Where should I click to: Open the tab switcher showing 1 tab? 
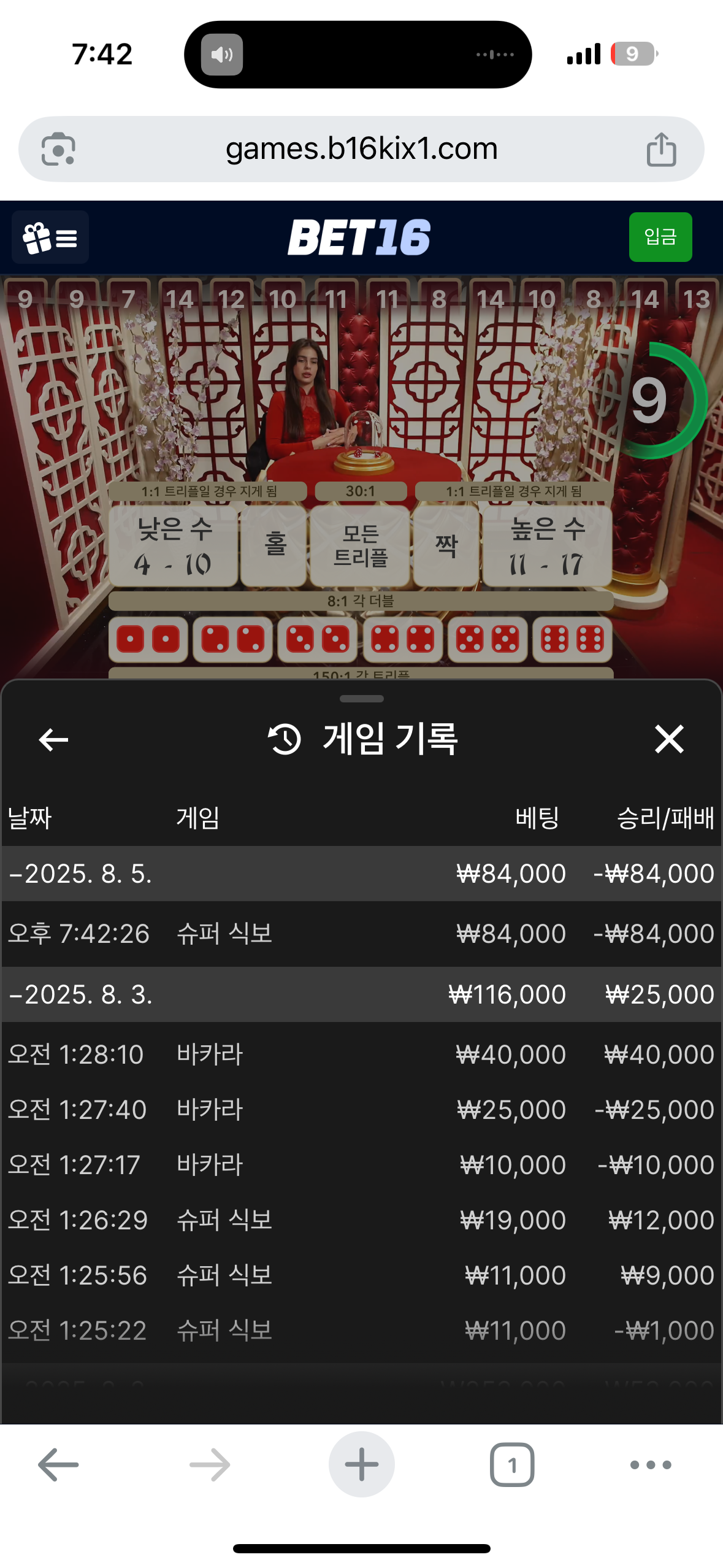pos(511,1464)
